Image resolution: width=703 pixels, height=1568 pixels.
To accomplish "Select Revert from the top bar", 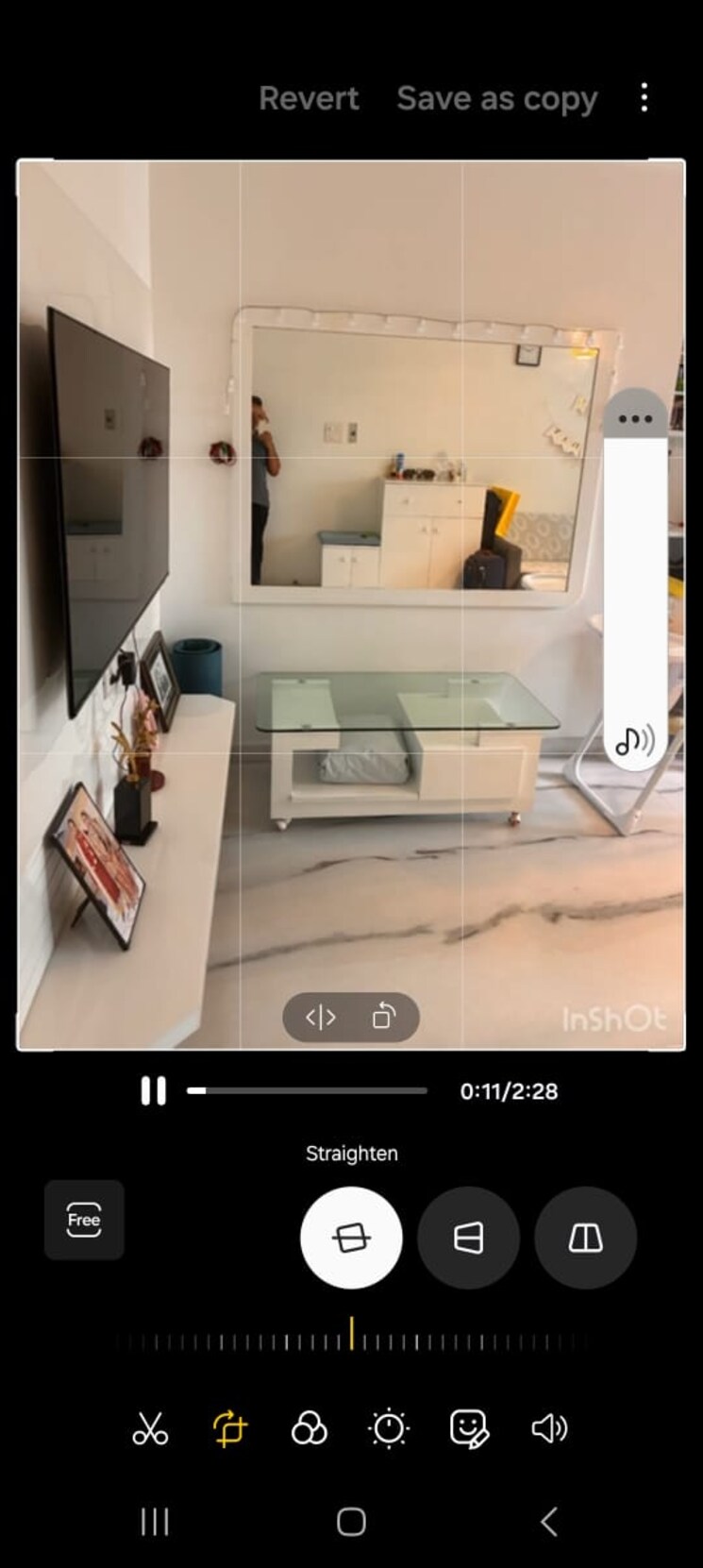I will point(309,98).
